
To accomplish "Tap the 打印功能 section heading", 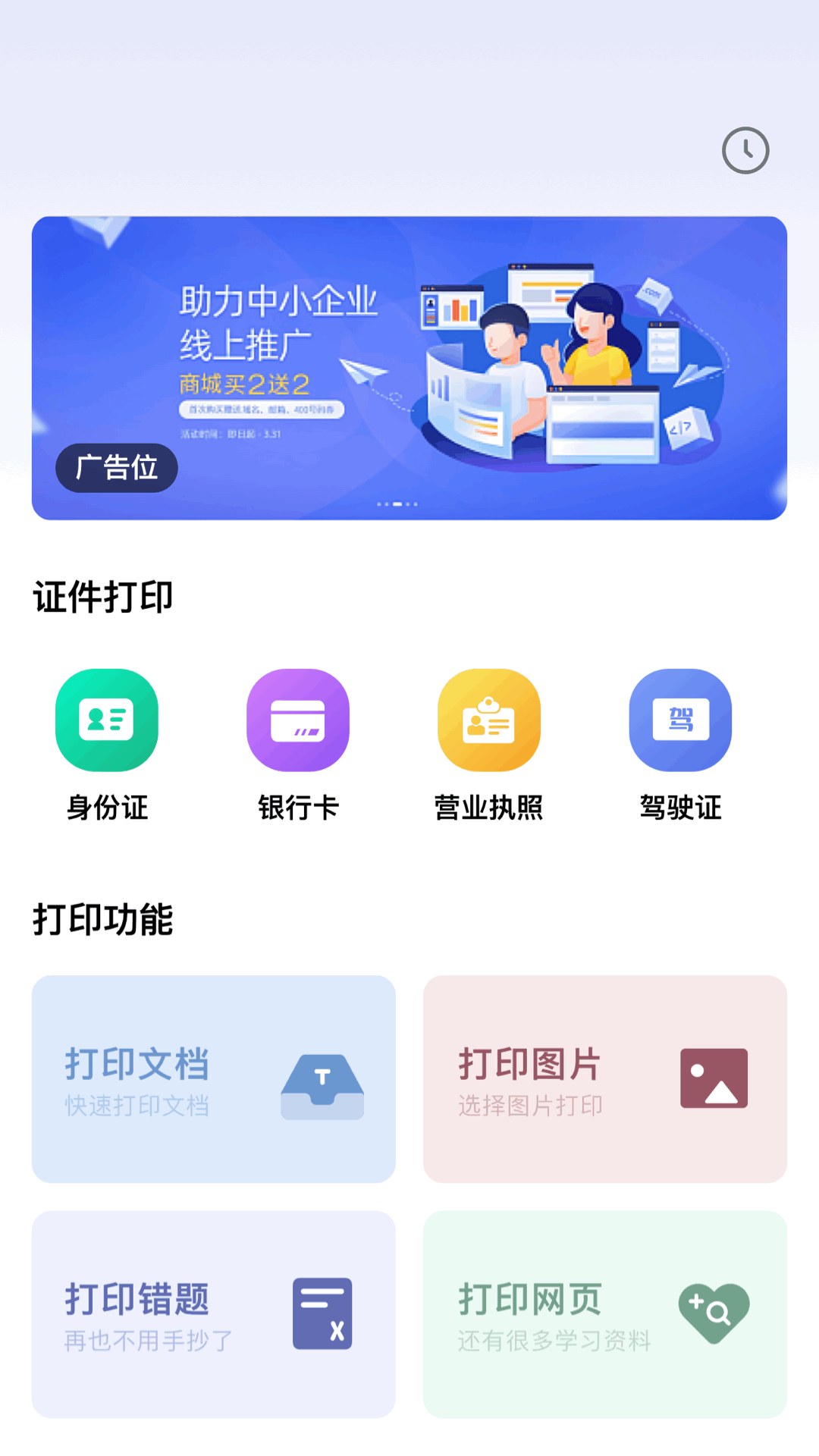I will click(104, 922).
